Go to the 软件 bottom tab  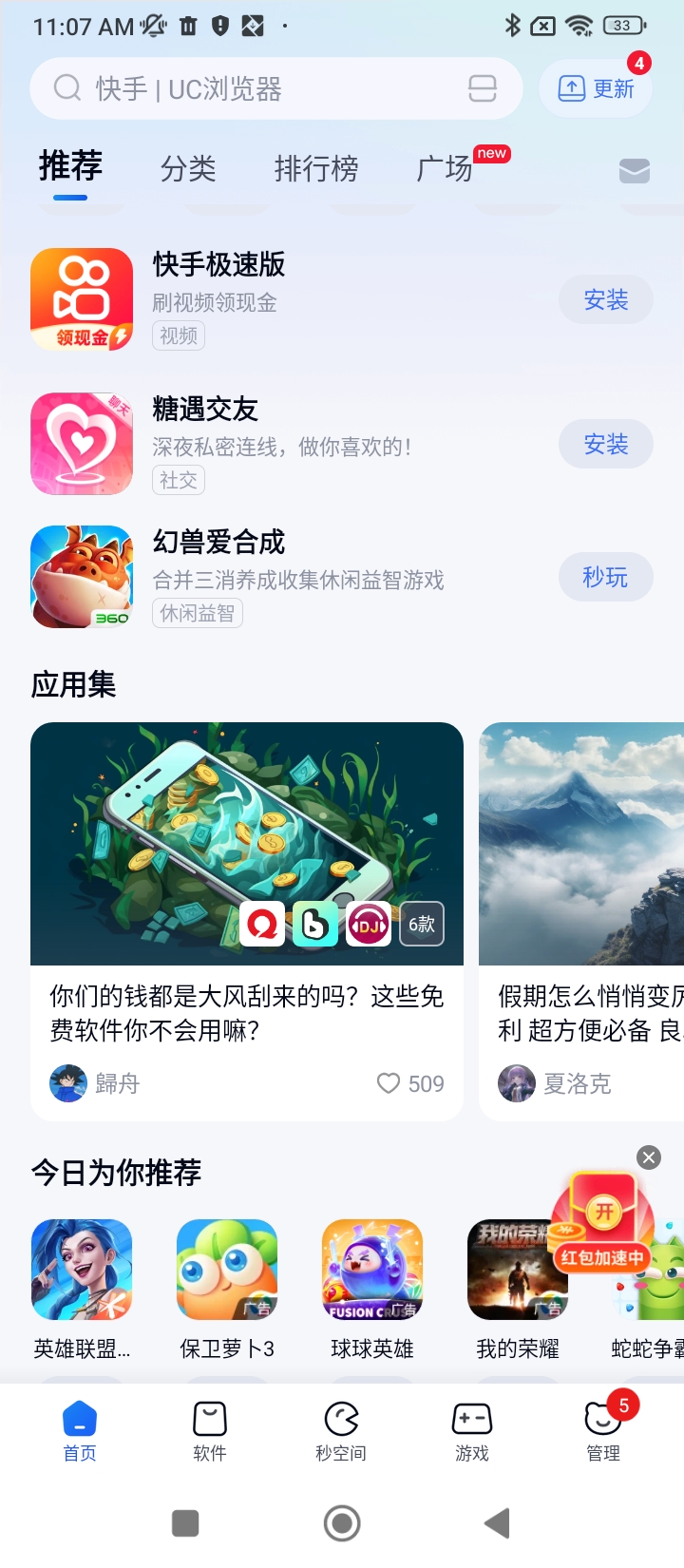tap(210, 1430)
